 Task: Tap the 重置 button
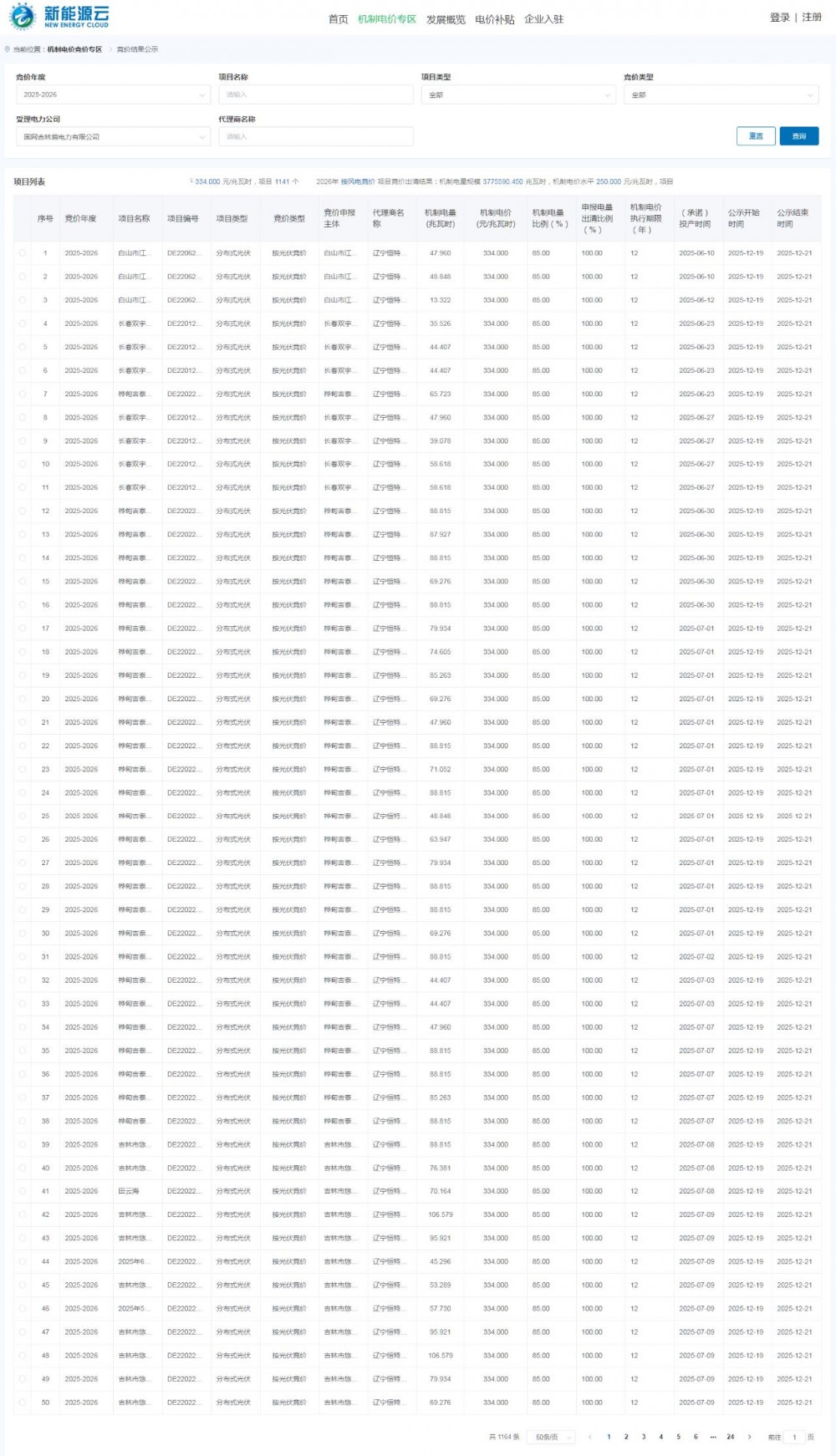click(756, 136)
